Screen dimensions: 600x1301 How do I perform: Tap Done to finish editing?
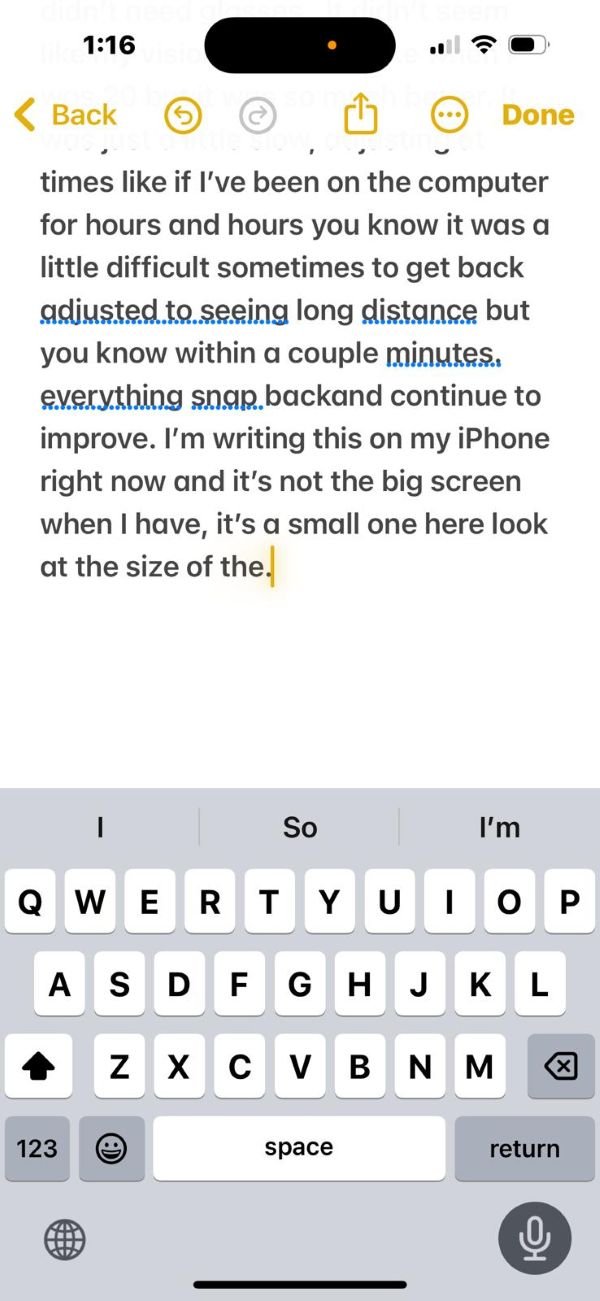point(538,115)
